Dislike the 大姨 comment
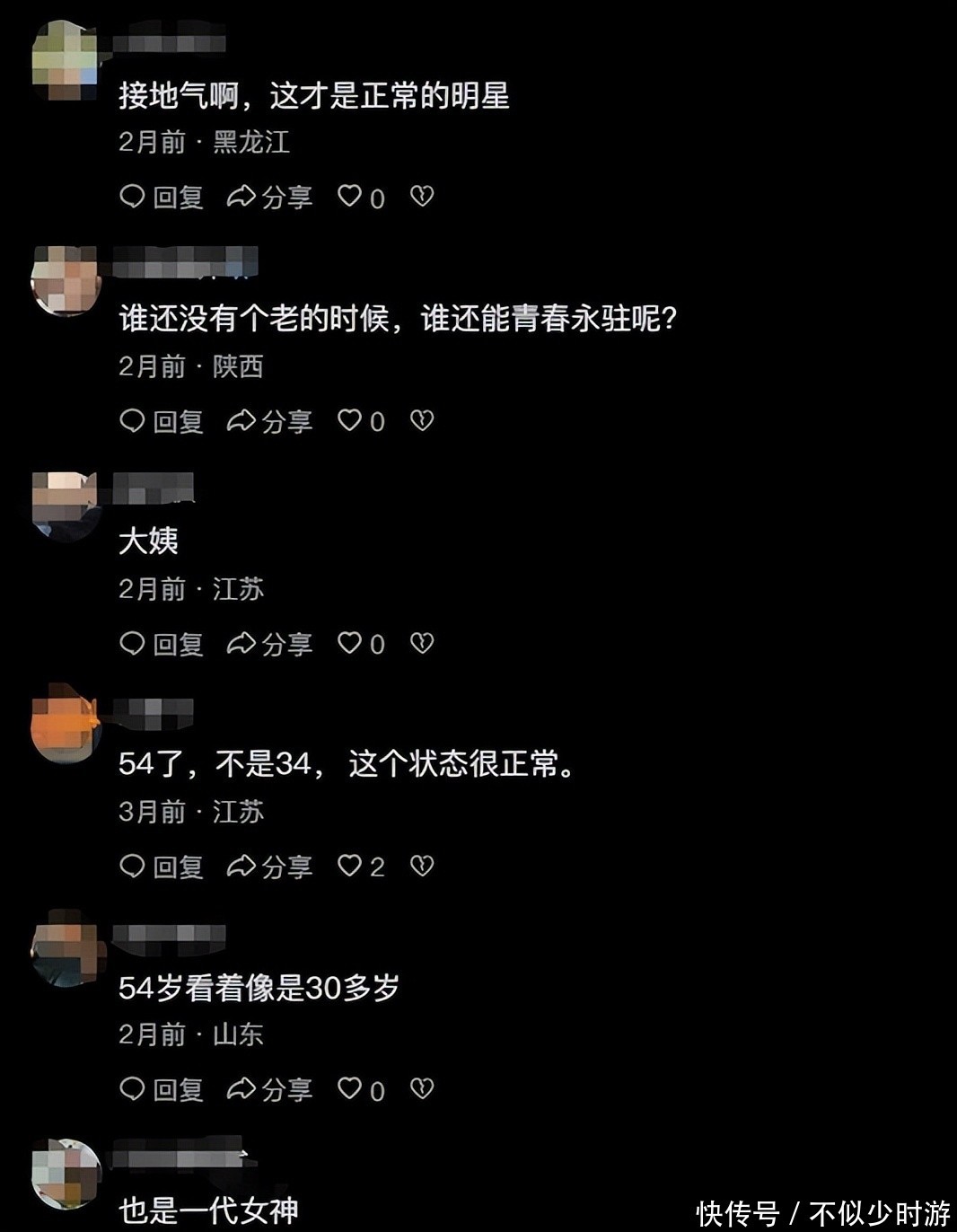Viewport: 957px width, 1232px height. [422, 642]
